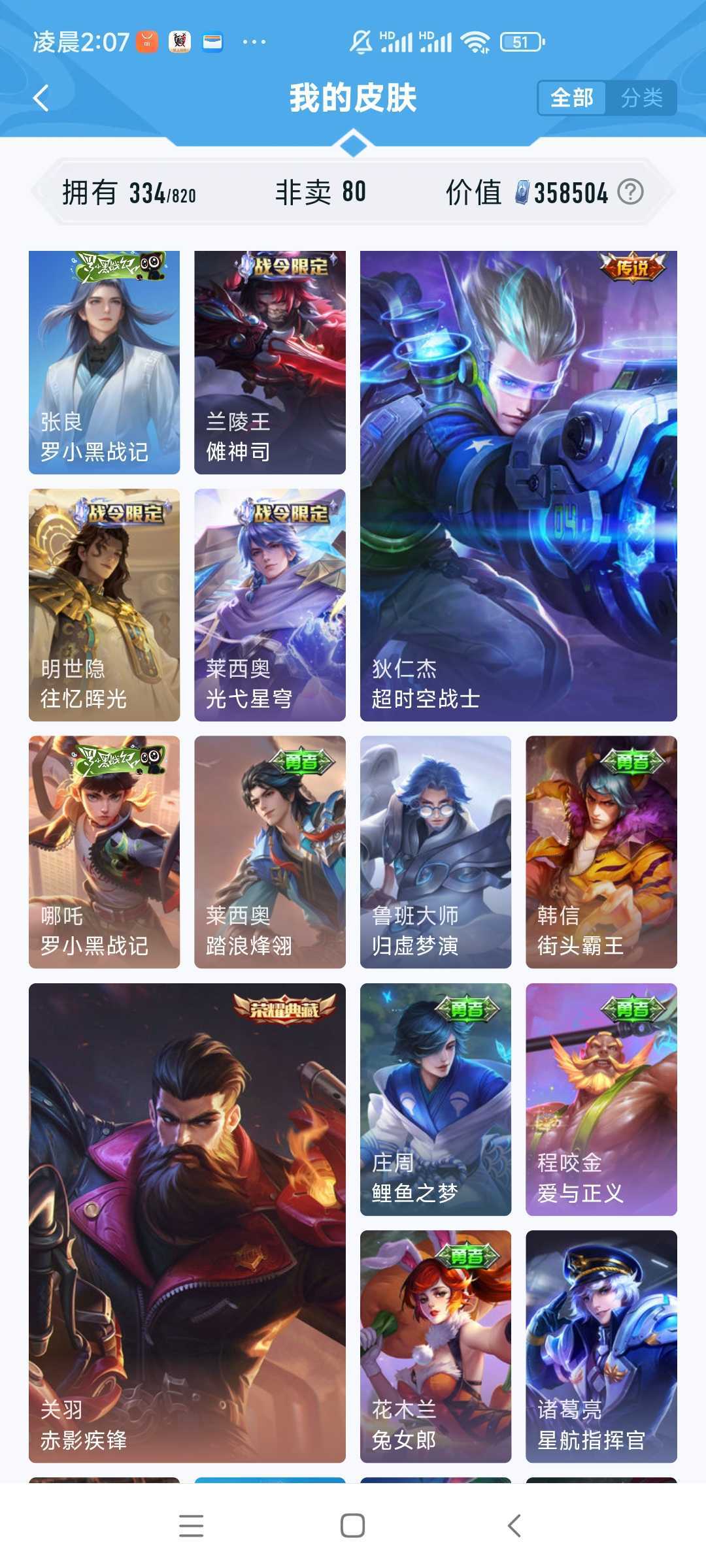Open 明世隐 往忆晖光 skin

(104, 605)
